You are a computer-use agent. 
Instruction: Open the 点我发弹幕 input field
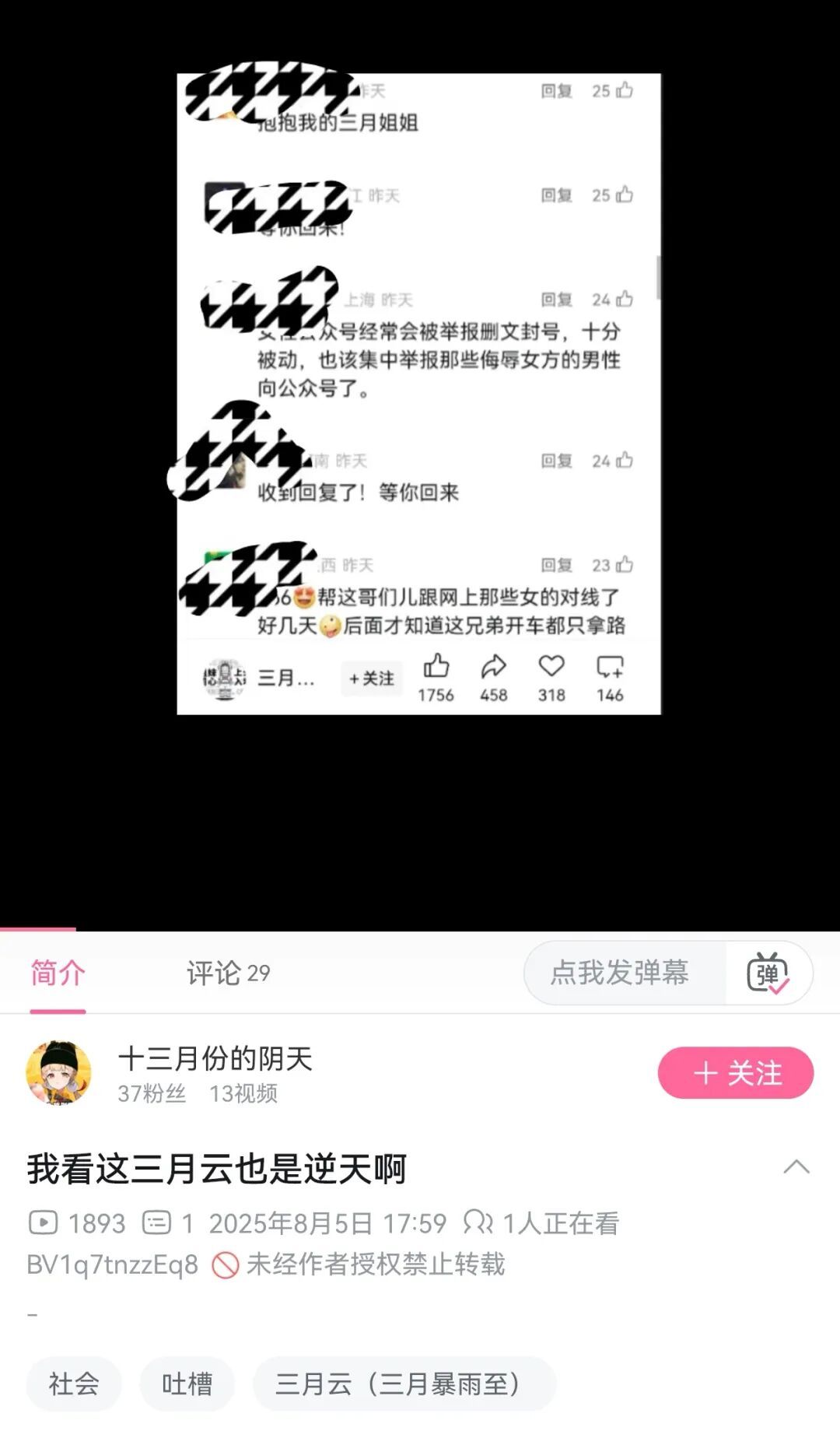click(621, 973)
